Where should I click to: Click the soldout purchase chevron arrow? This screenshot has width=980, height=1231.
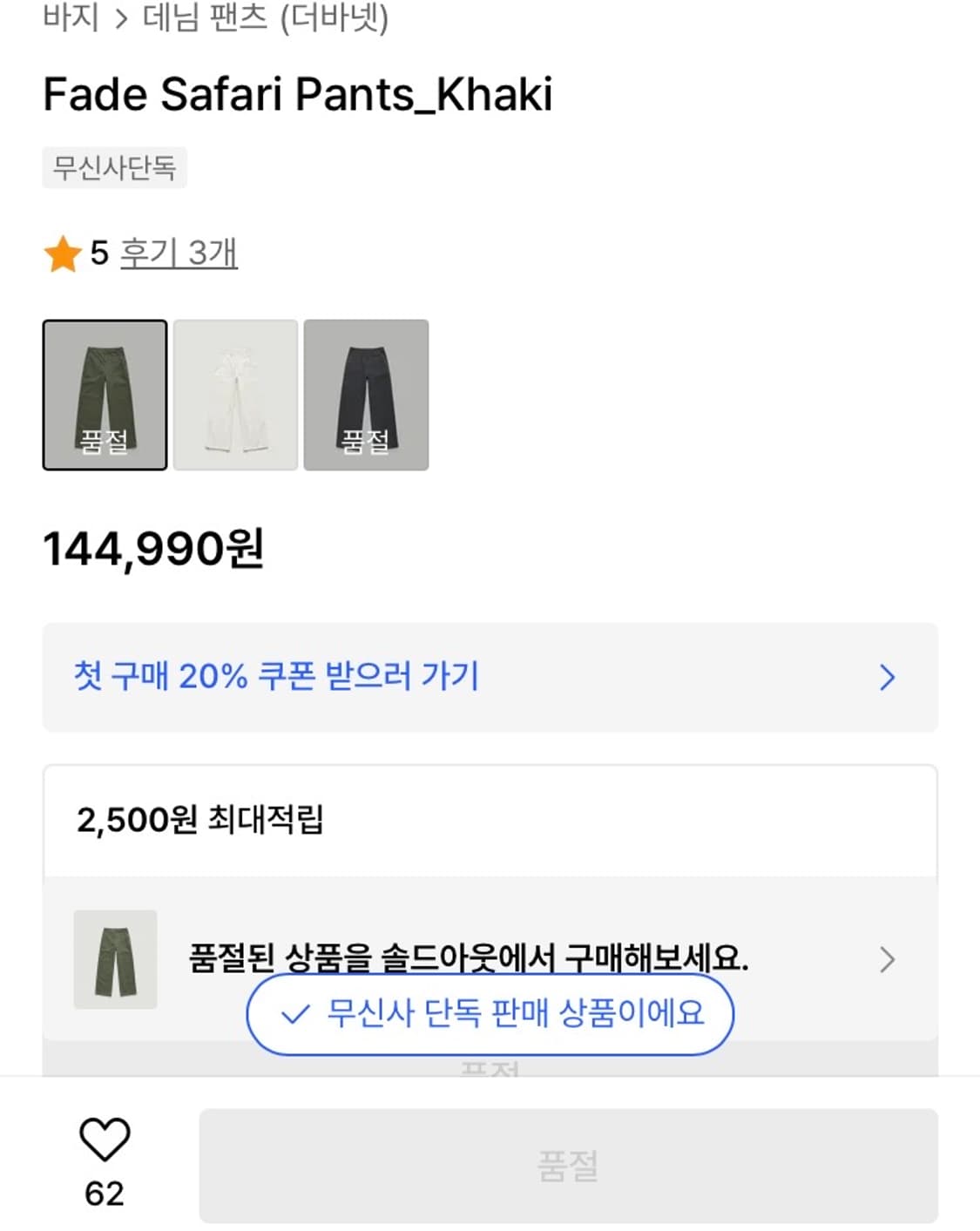[x=887, y=960]
